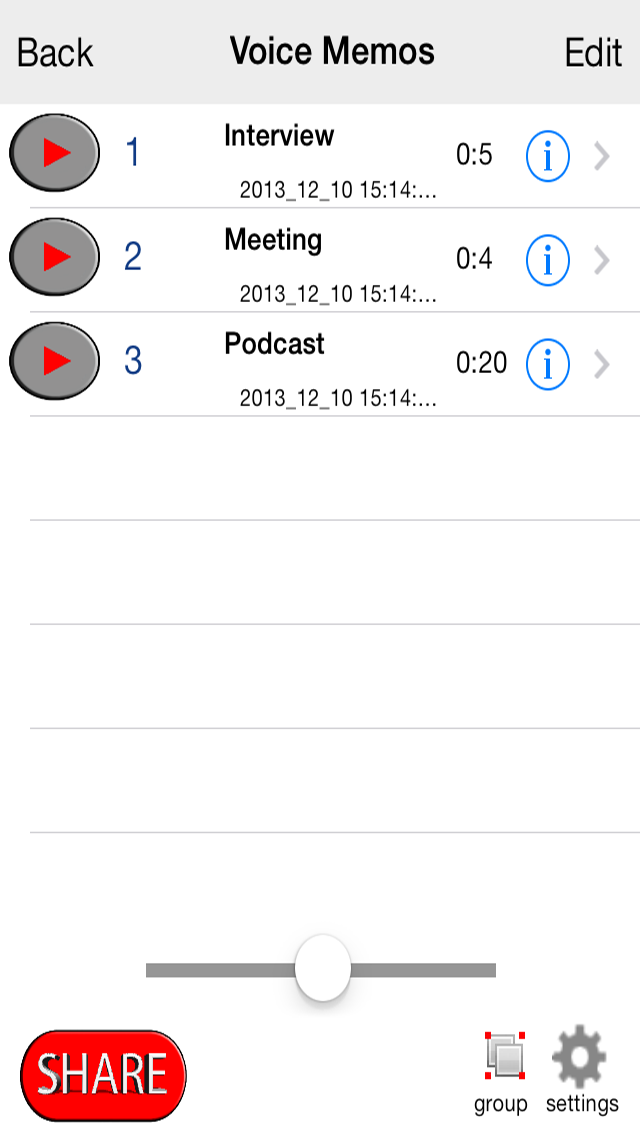This screenshot has height=1136, width=640.
Task: View info for the Podcast memo
Action: [x=547, y=364]
